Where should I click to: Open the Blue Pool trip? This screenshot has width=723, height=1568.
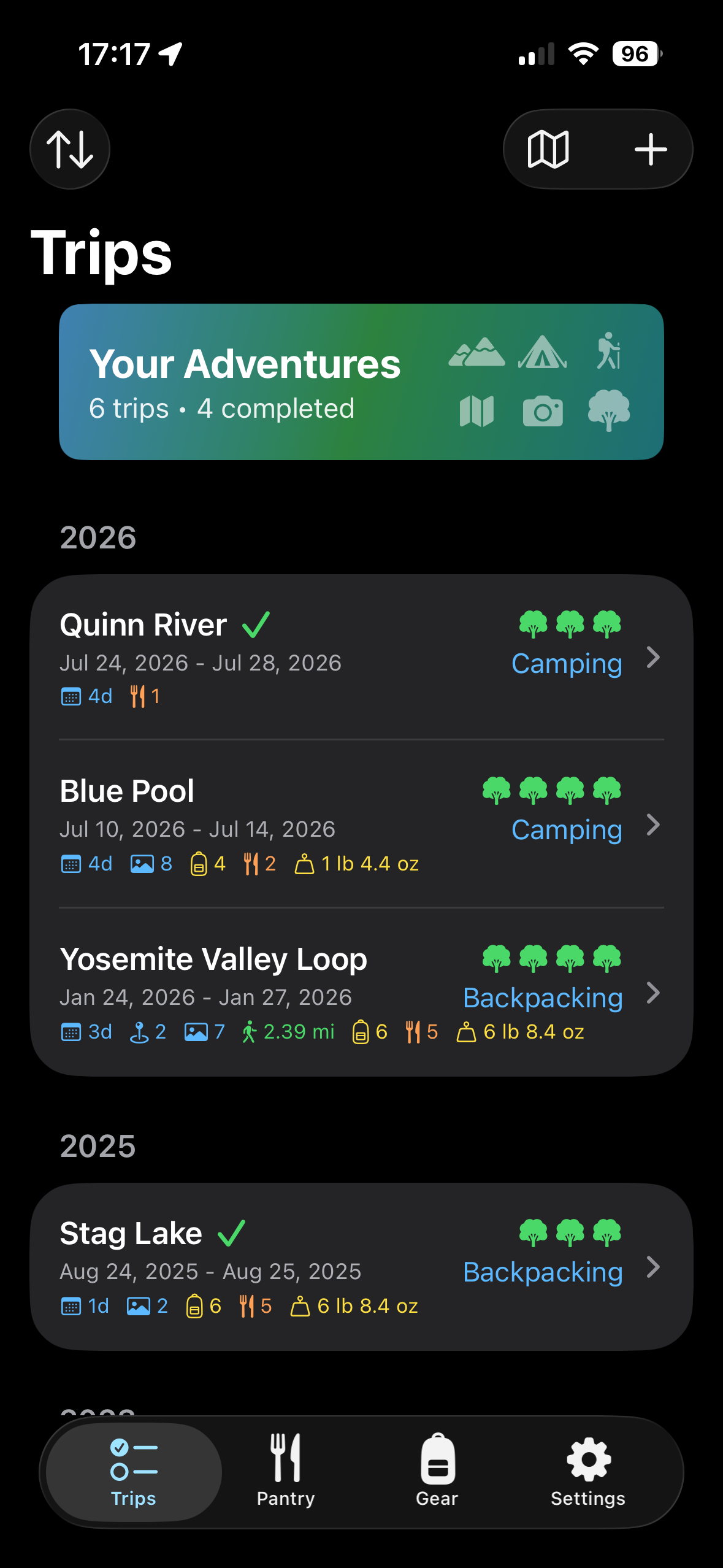click(361, 824)
